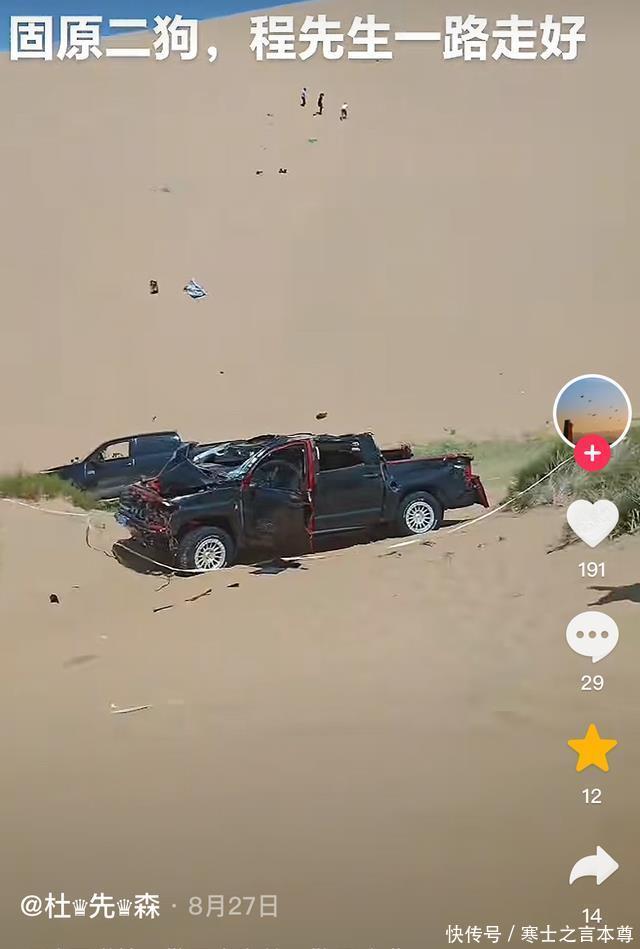Open the comments with the speech bubble icon

click(x=592, y=636)
